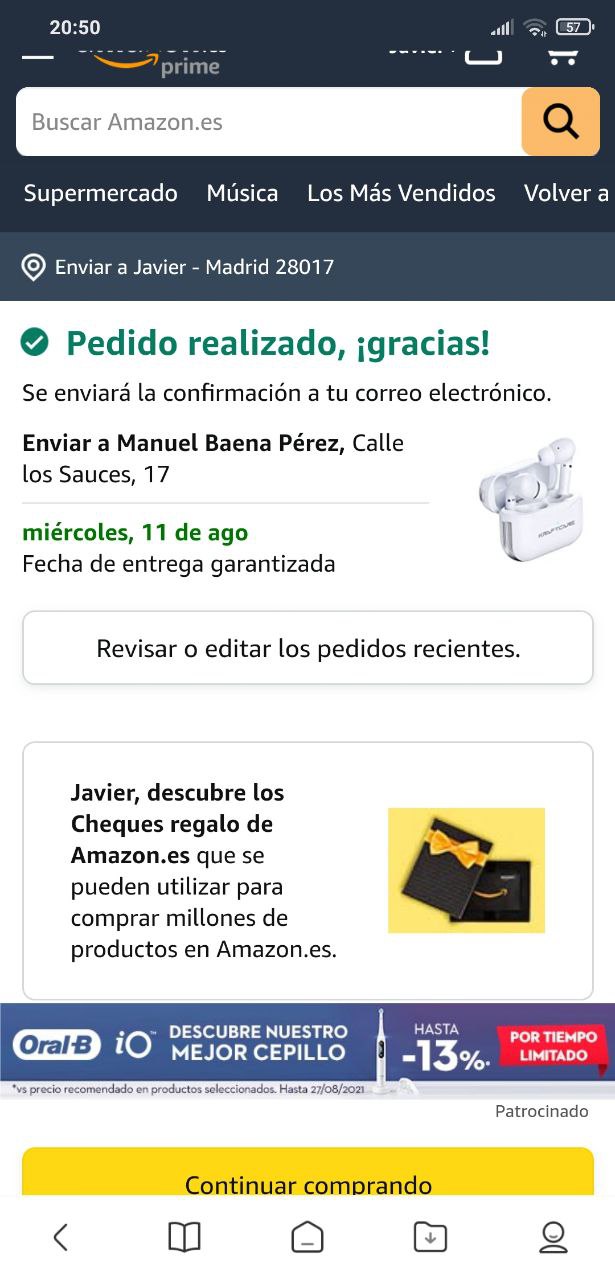Open browser profile icon

[553, 1237]
